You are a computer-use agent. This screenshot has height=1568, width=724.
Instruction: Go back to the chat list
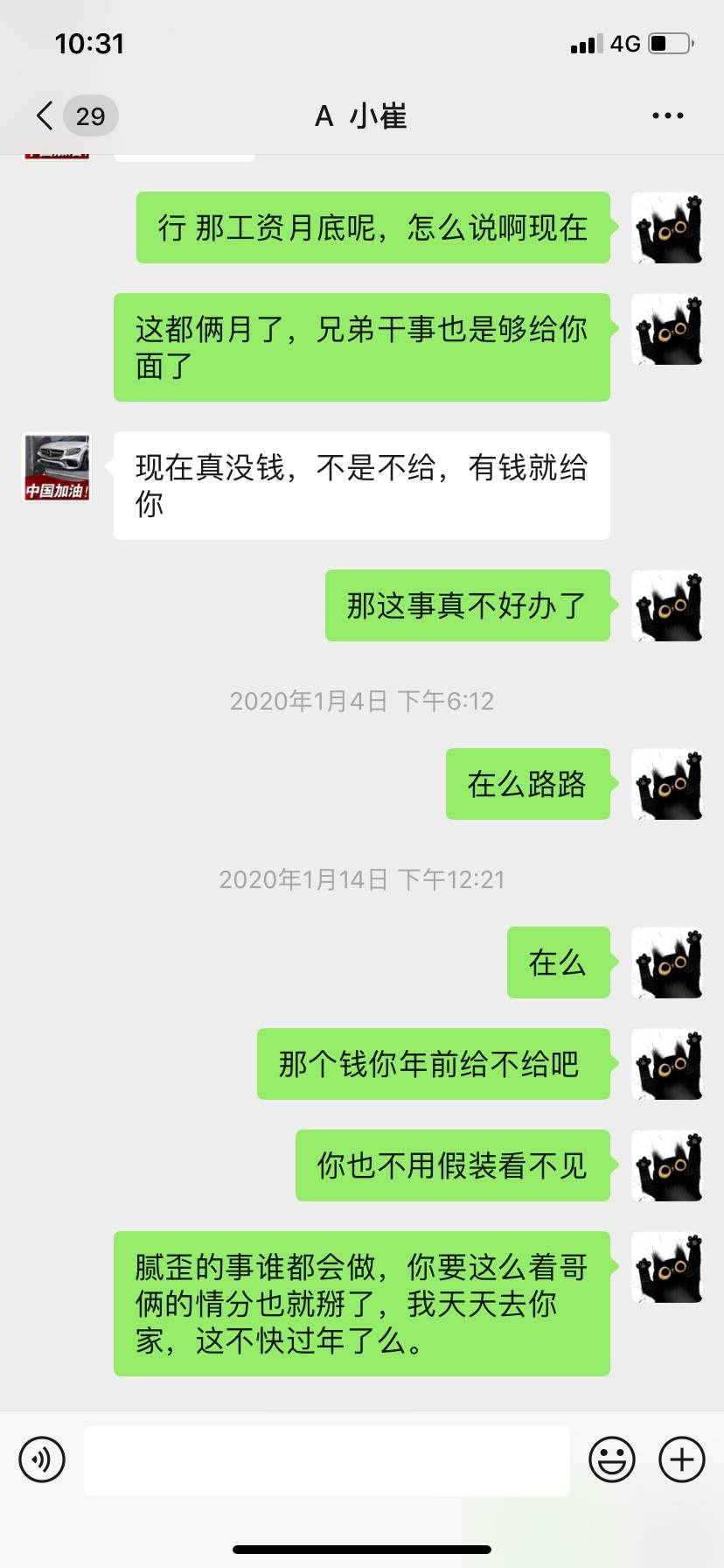[x=45, y=115]
